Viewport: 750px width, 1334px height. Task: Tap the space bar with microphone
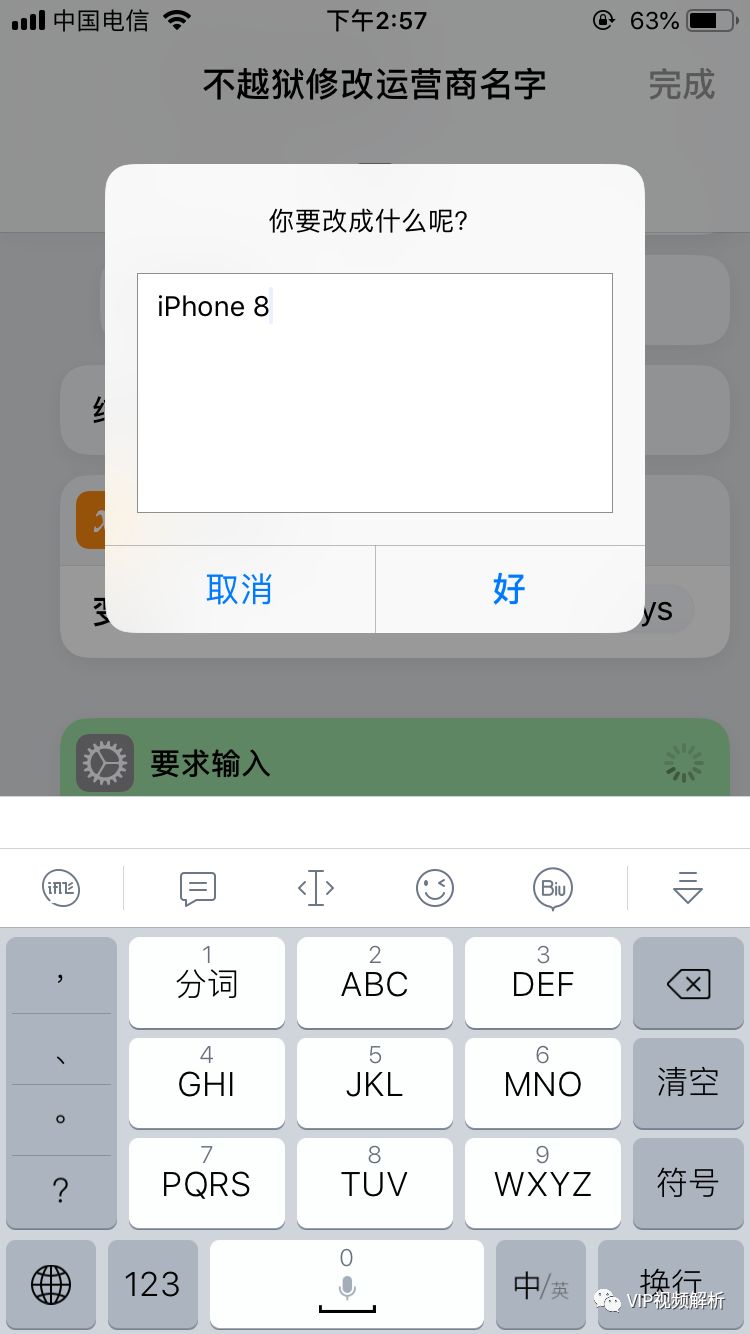point(346,1284)
